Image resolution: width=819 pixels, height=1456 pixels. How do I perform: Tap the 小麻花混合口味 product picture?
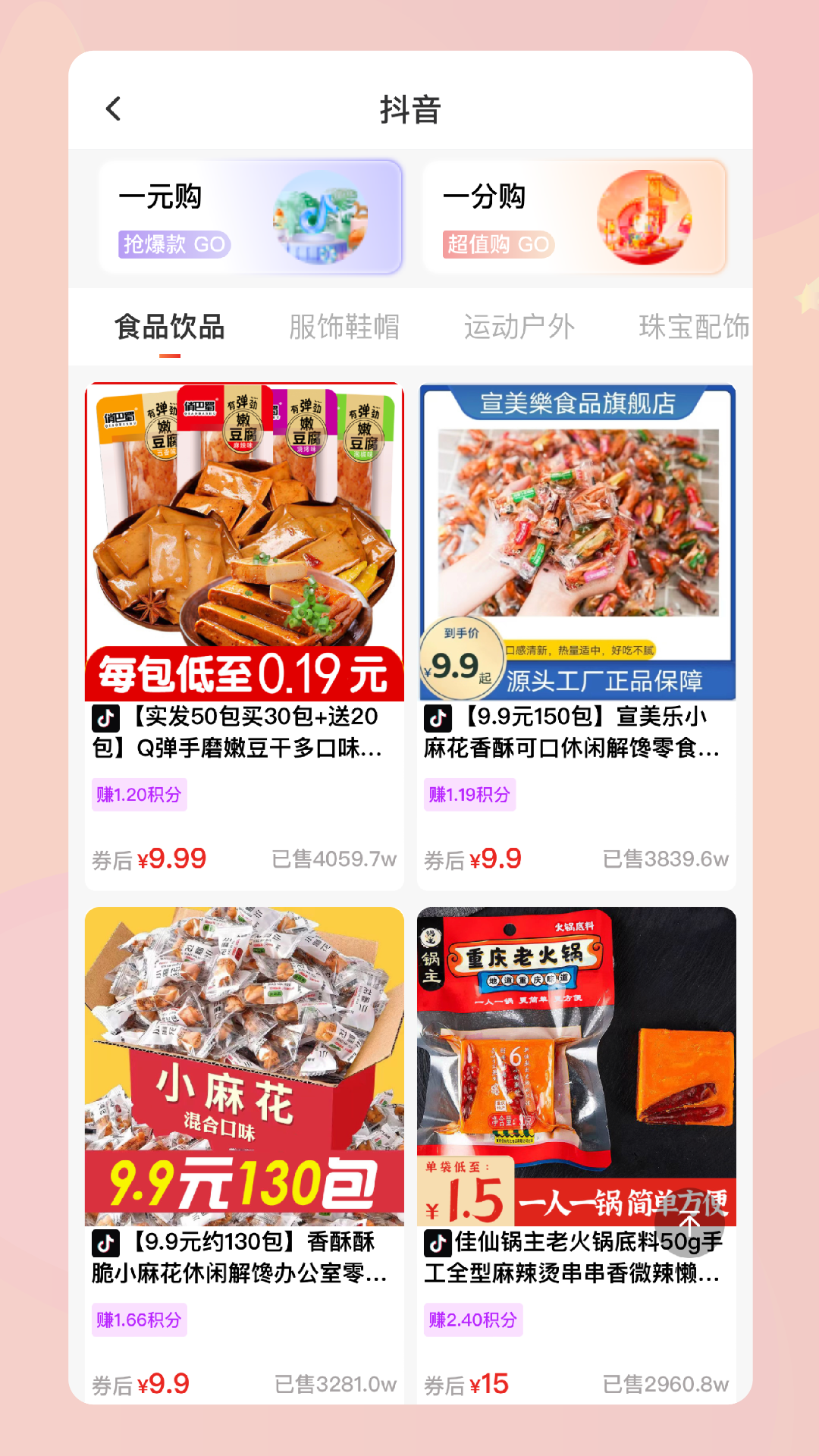coord(246,1065)
